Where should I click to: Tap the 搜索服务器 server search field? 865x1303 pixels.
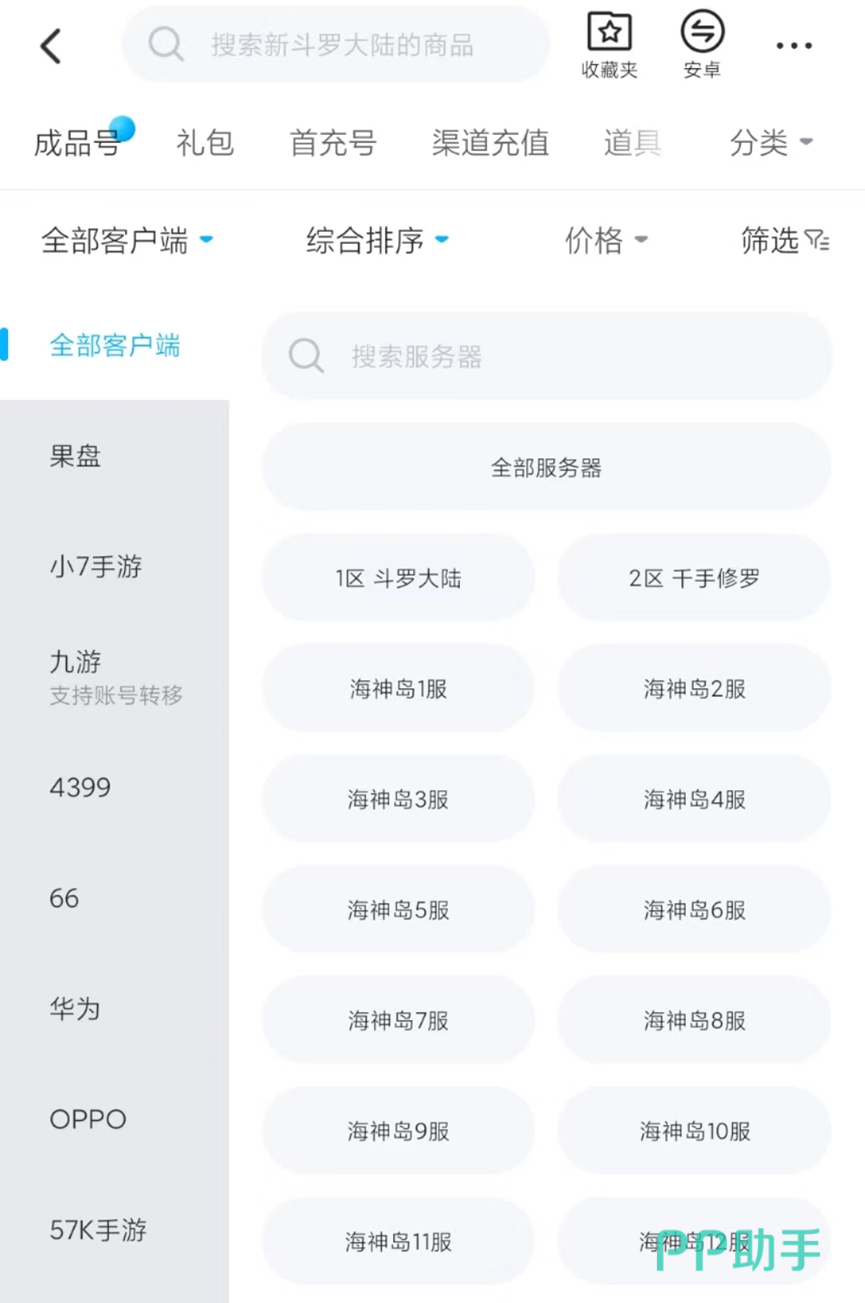point(546,356)
